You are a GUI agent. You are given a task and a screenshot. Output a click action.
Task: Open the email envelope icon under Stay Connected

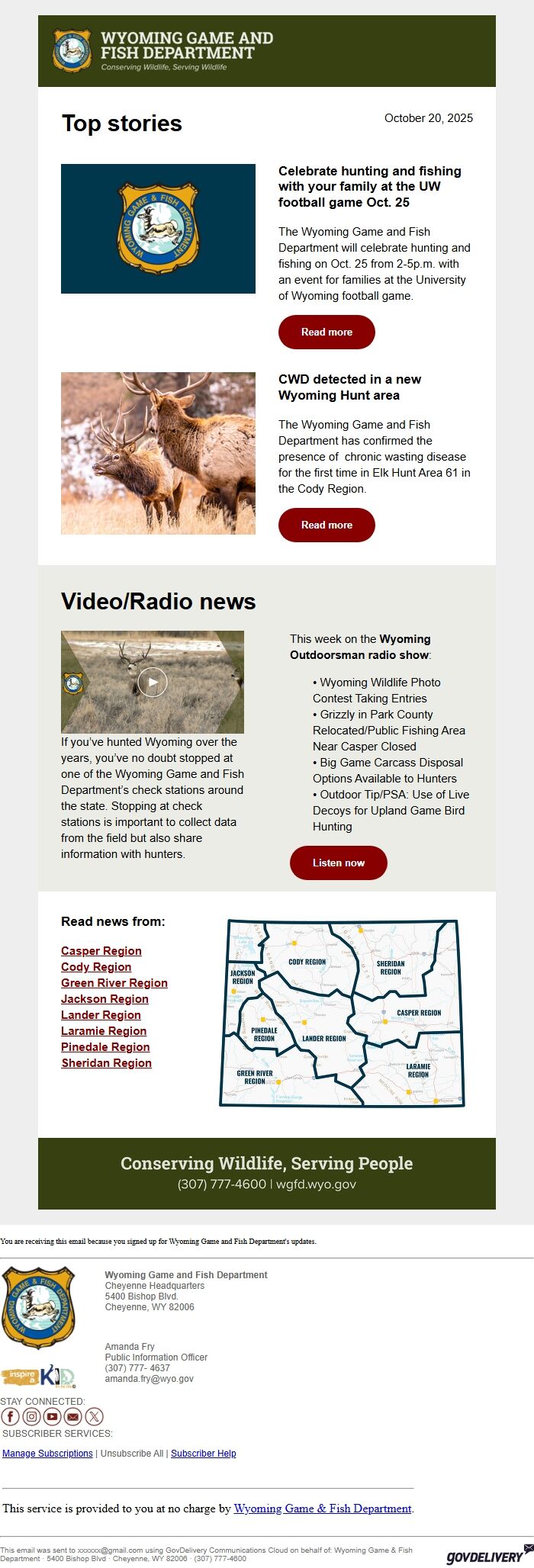pyautogui.click(x=72, y=1417)
